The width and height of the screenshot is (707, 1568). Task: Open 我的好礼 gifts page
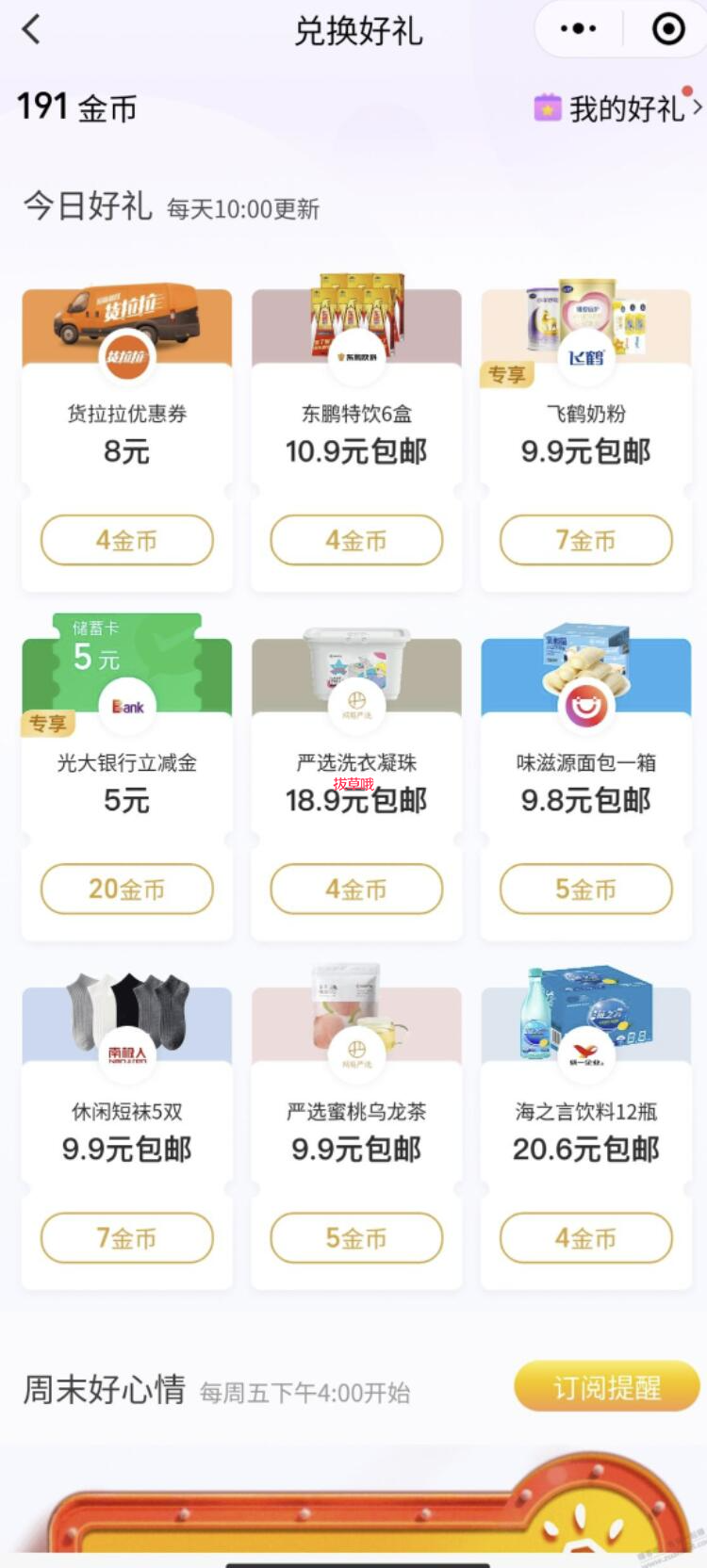click(618, 108)
